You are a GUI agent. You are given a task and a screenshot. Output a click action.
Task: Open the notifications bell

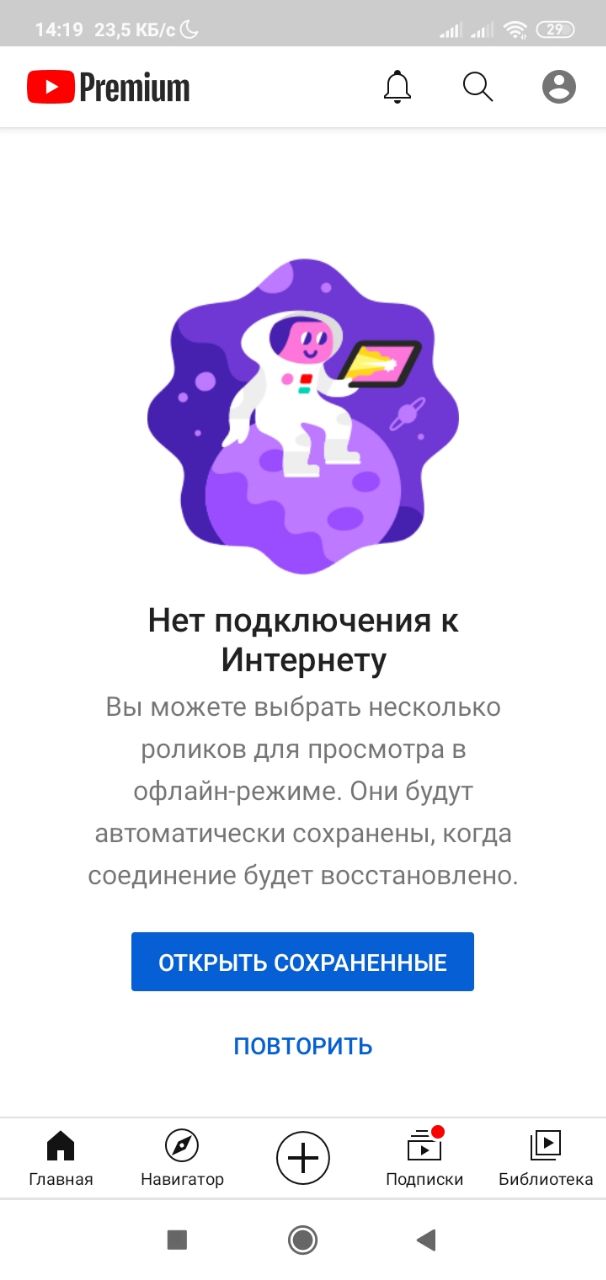click(397, 87)
